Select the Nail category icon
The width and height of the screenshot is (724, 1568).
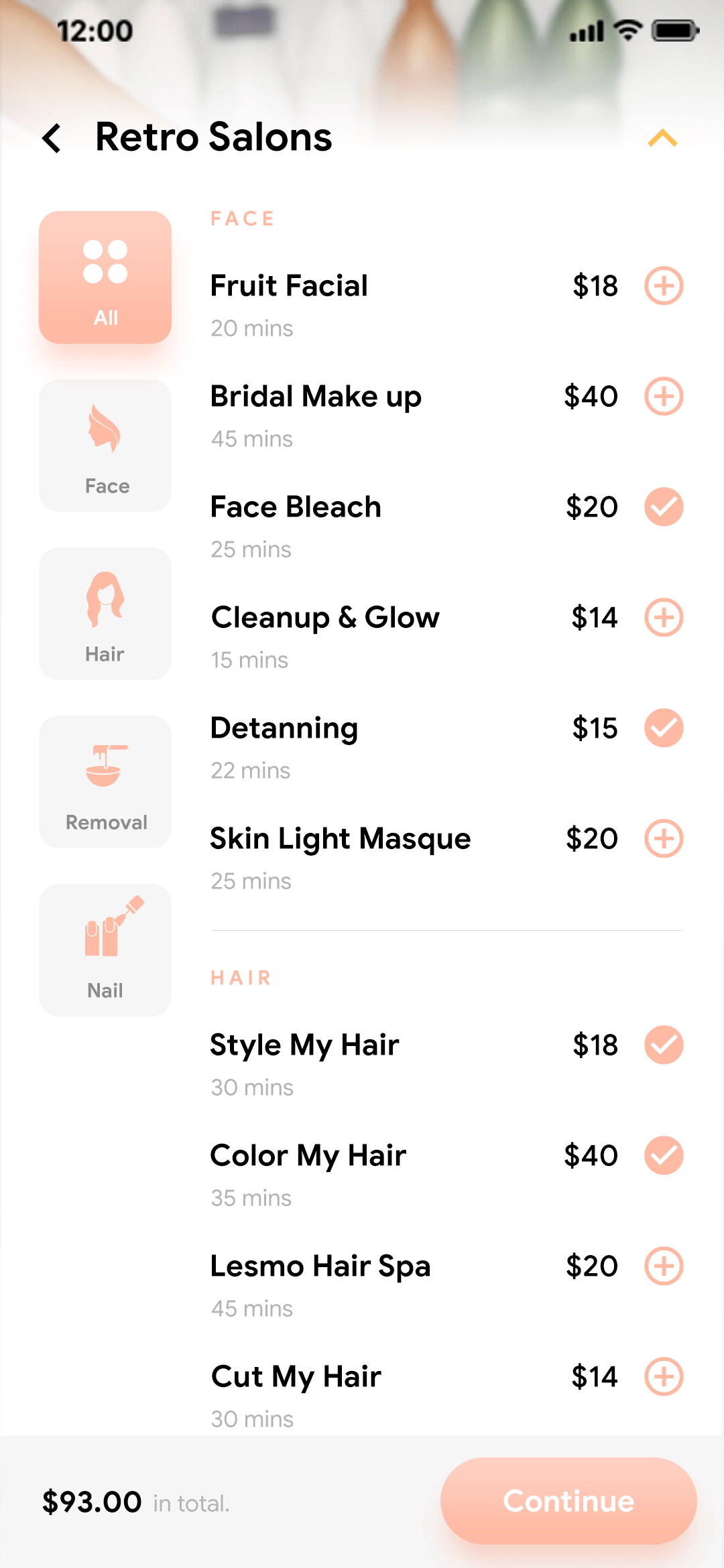[105, 949]
